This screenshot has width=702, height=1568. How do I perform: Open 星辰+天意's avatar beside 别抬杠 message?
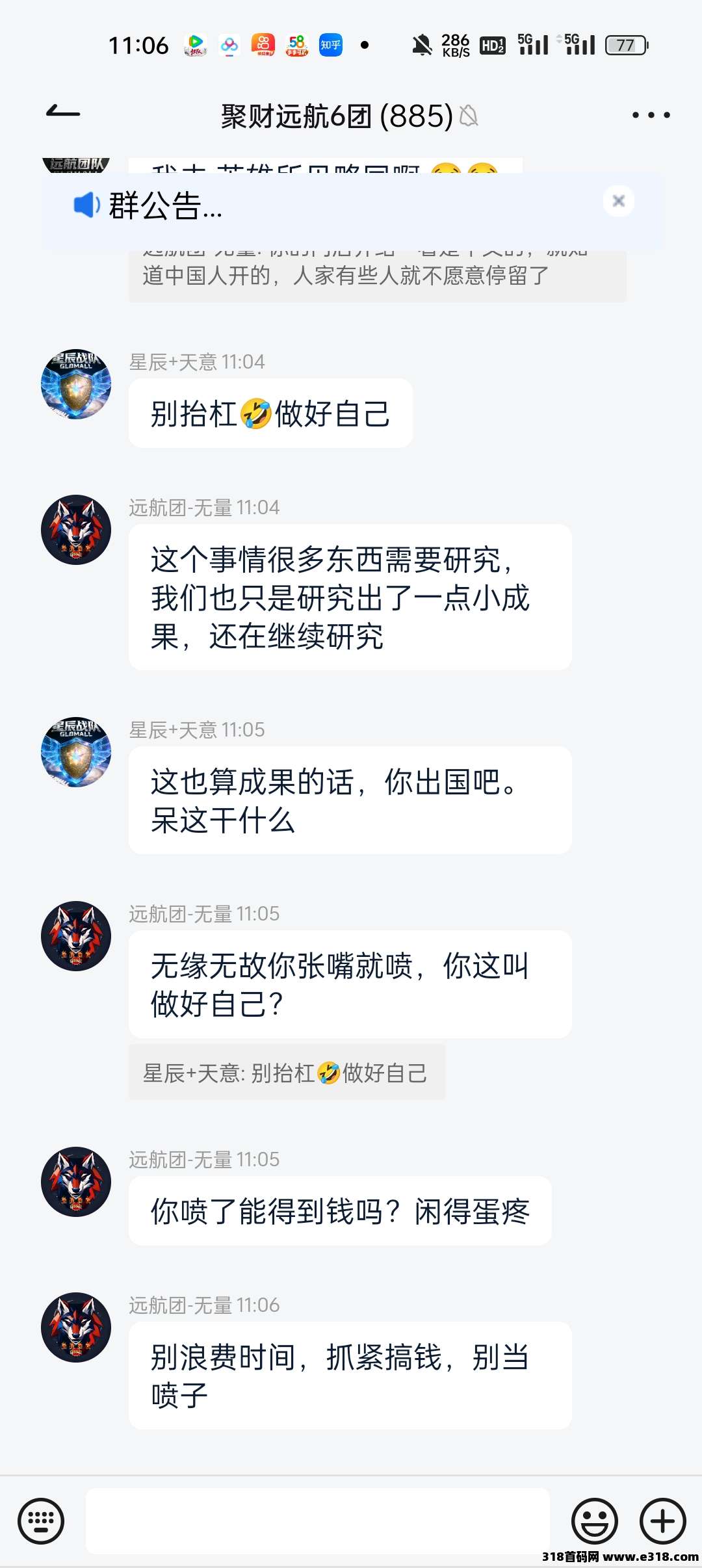pos(76,384)
